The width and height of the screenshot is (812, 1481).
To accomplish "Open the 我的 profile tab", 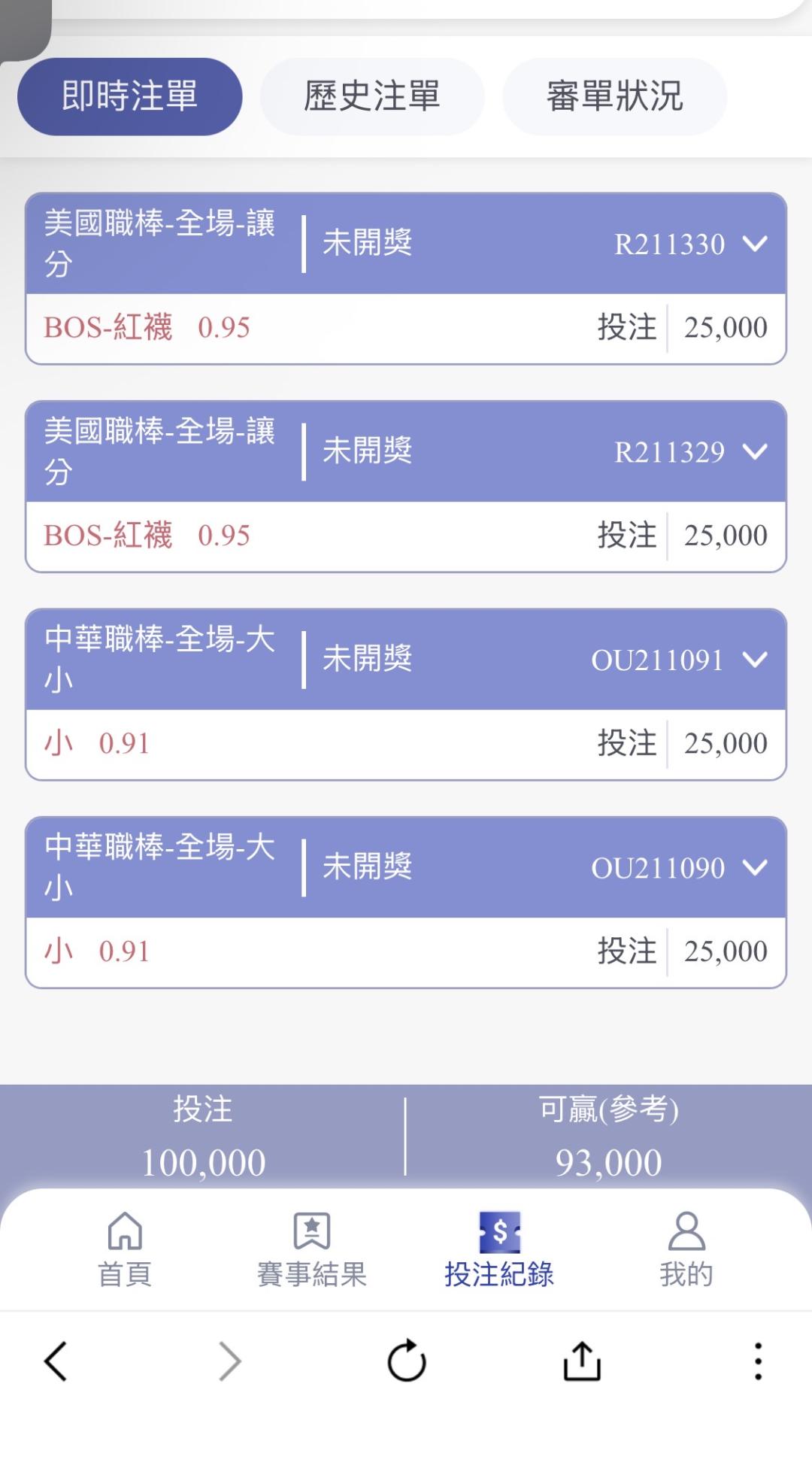I will 686,1249.
